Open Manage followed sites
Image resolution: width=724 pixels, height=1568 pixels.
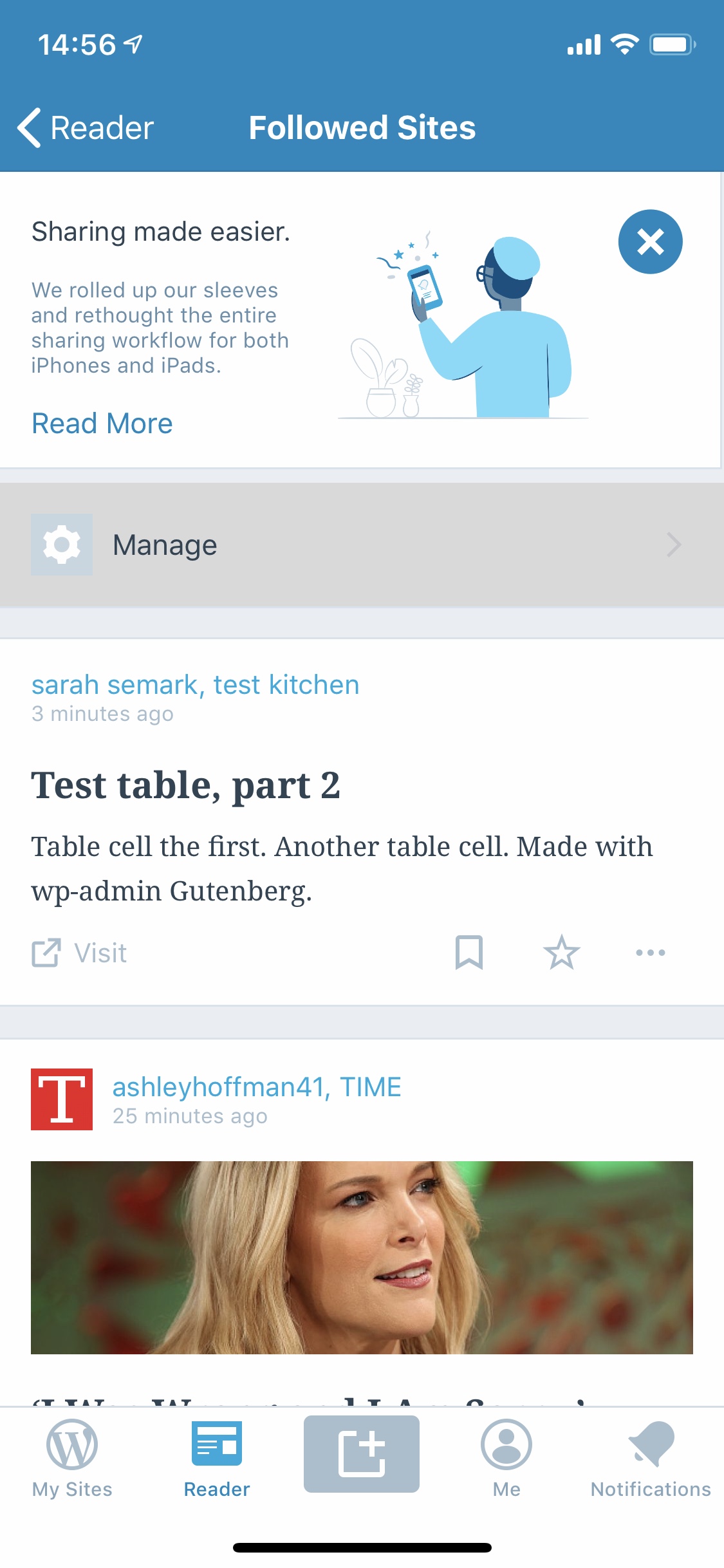[362, 545]
